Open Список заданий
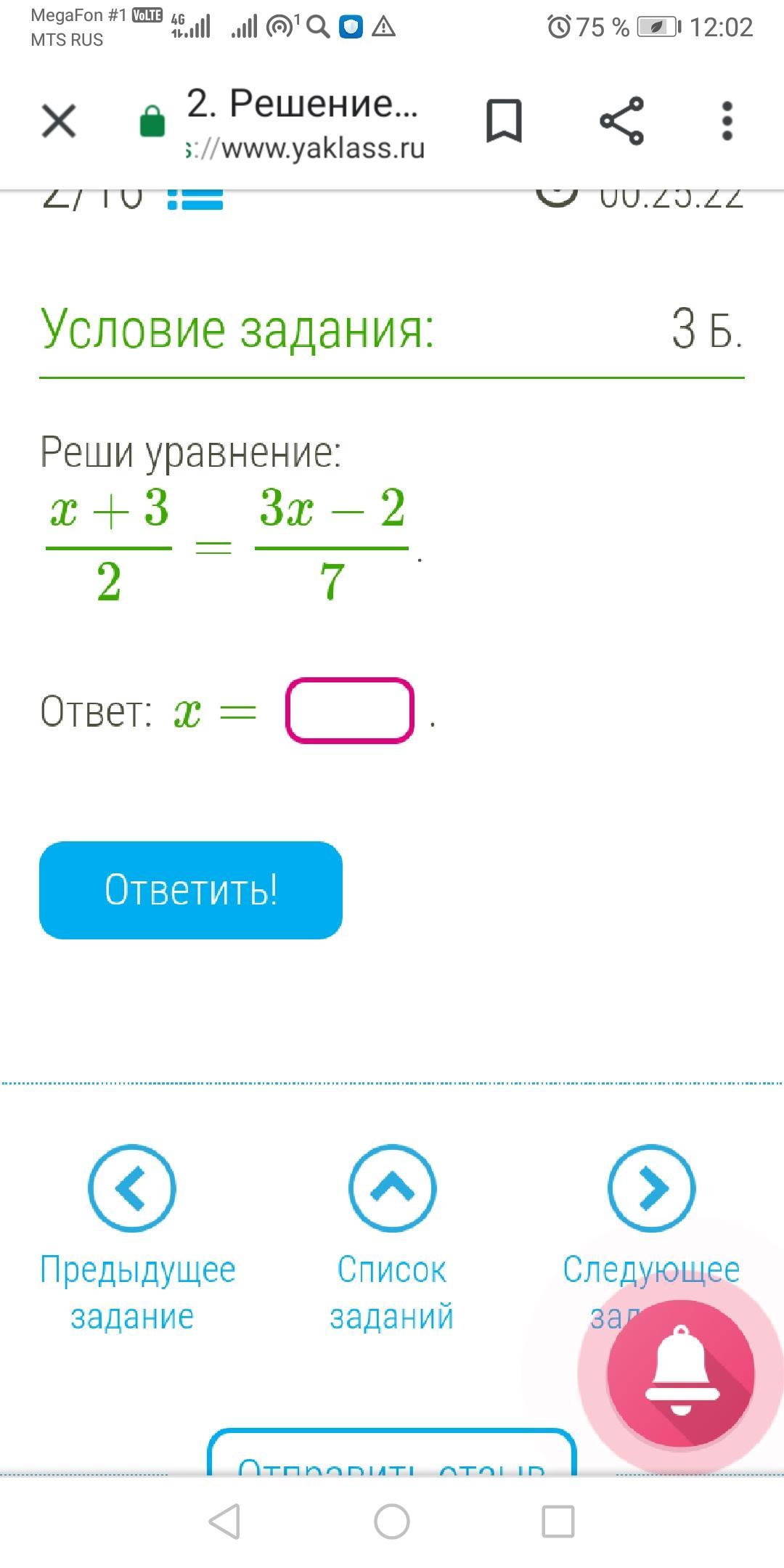 [392, 1239]
